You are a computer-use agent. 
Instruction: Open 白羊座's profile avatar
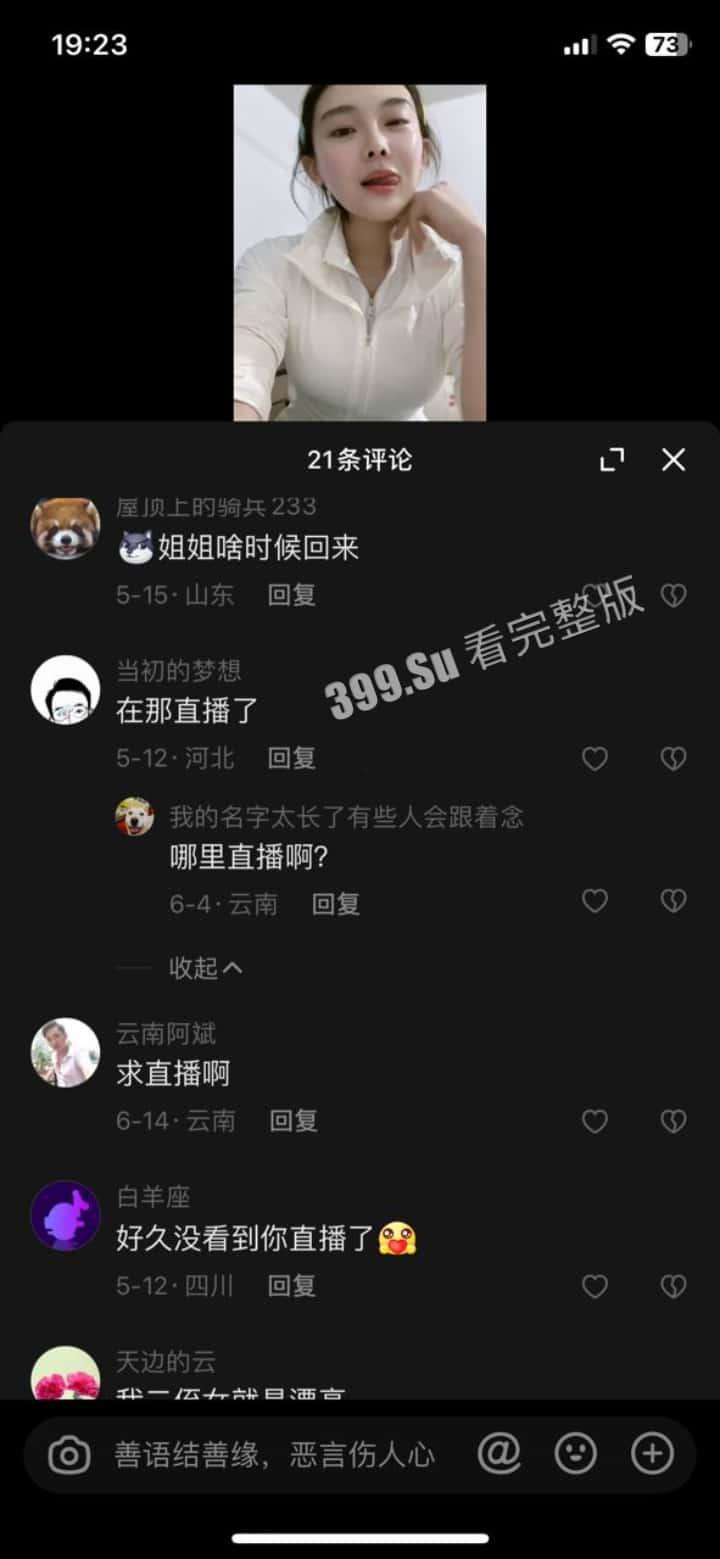pyautogui.click(x=65, y=1215)
